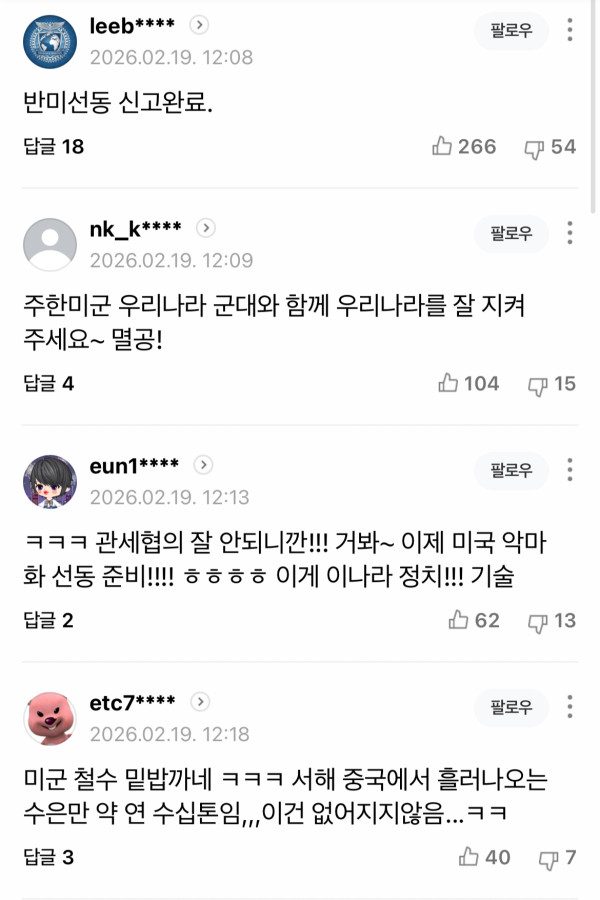
Task: Open overflow menu on etc7**** comment
Action: point(569,708)
